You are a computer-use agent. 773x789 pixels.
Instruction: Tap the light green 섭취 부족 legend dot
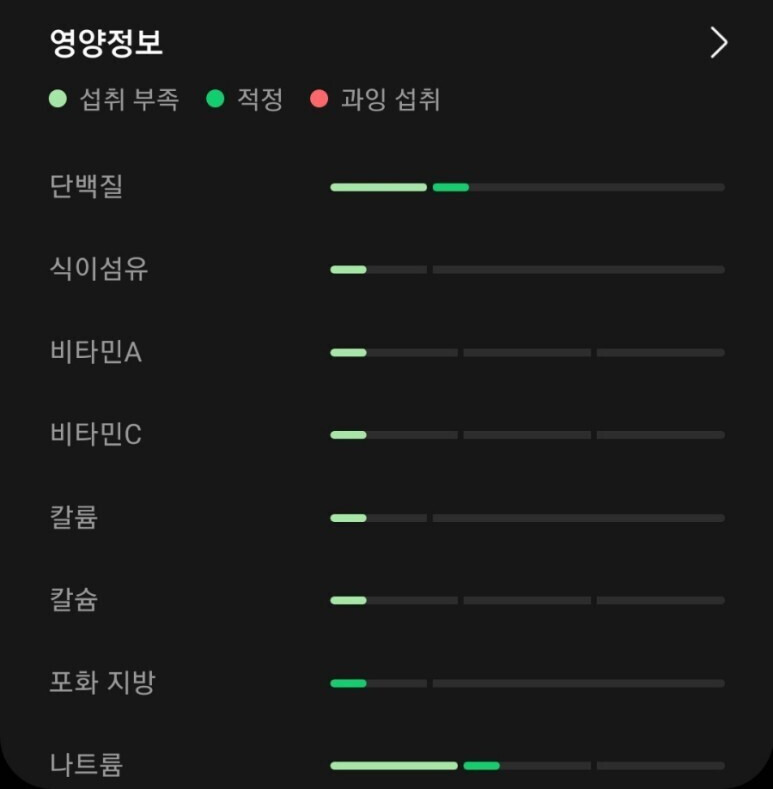click(57, 99)
